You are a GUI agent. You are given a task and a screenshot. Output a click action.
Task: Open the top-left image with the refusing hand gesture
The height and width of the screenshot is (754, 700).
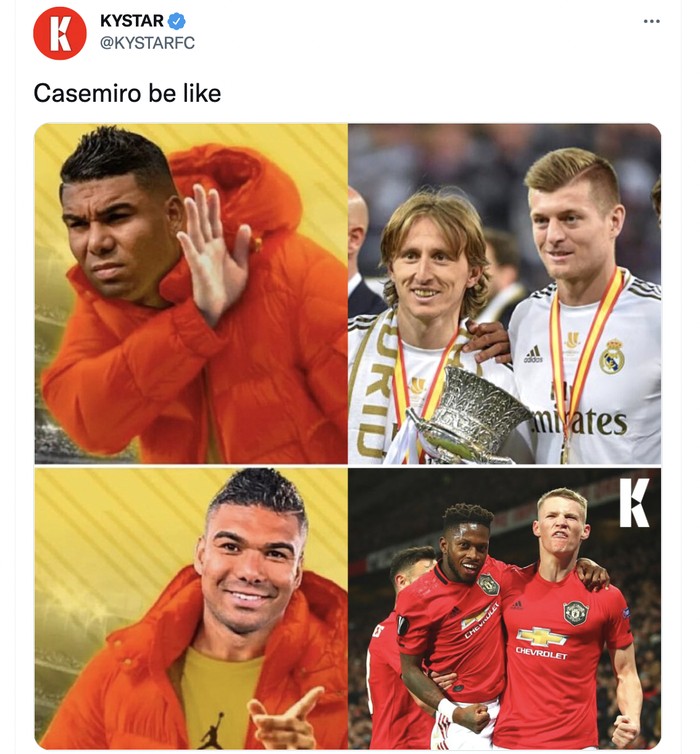[x=191, y=293]
